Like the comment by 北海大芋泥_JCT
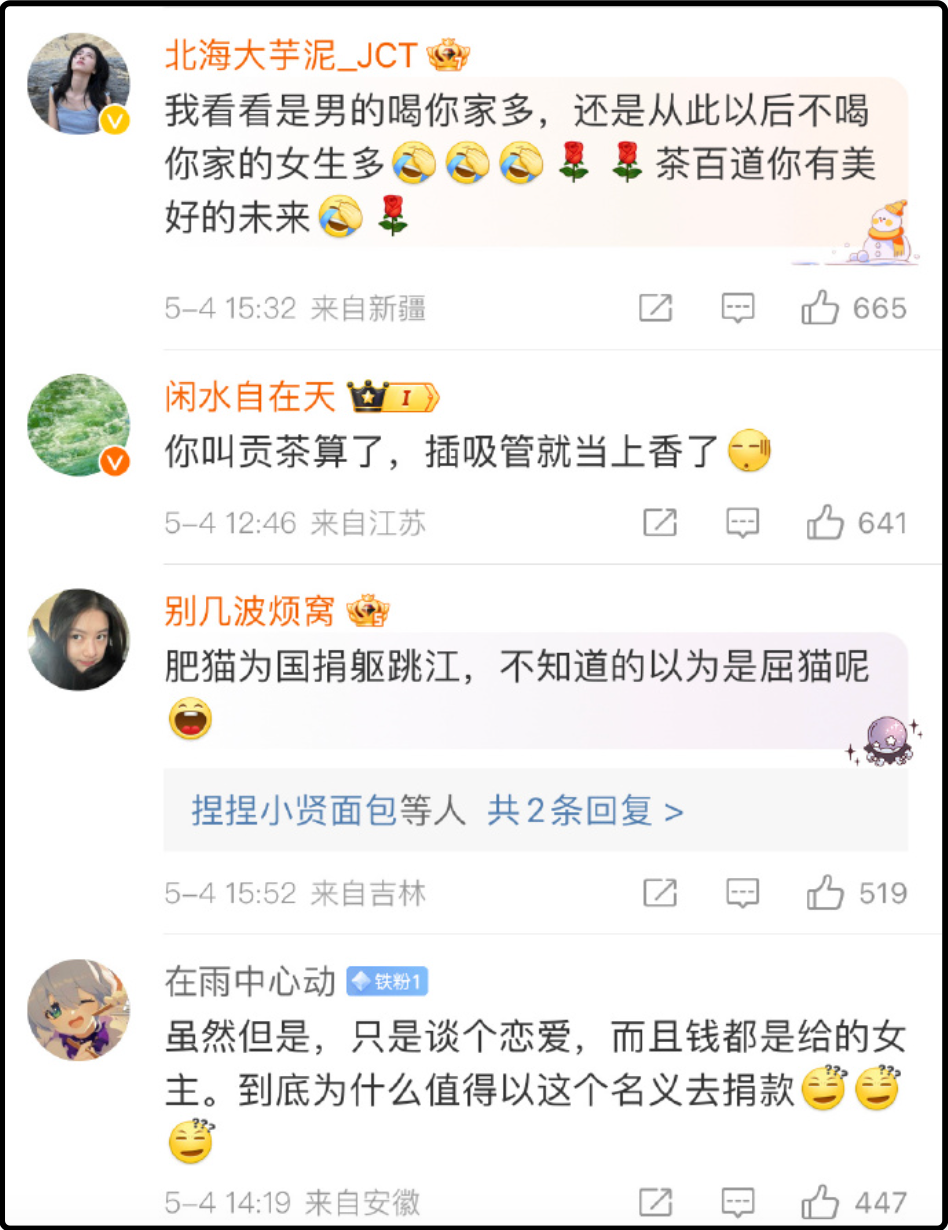The image size is (948, 1230). 820,308
